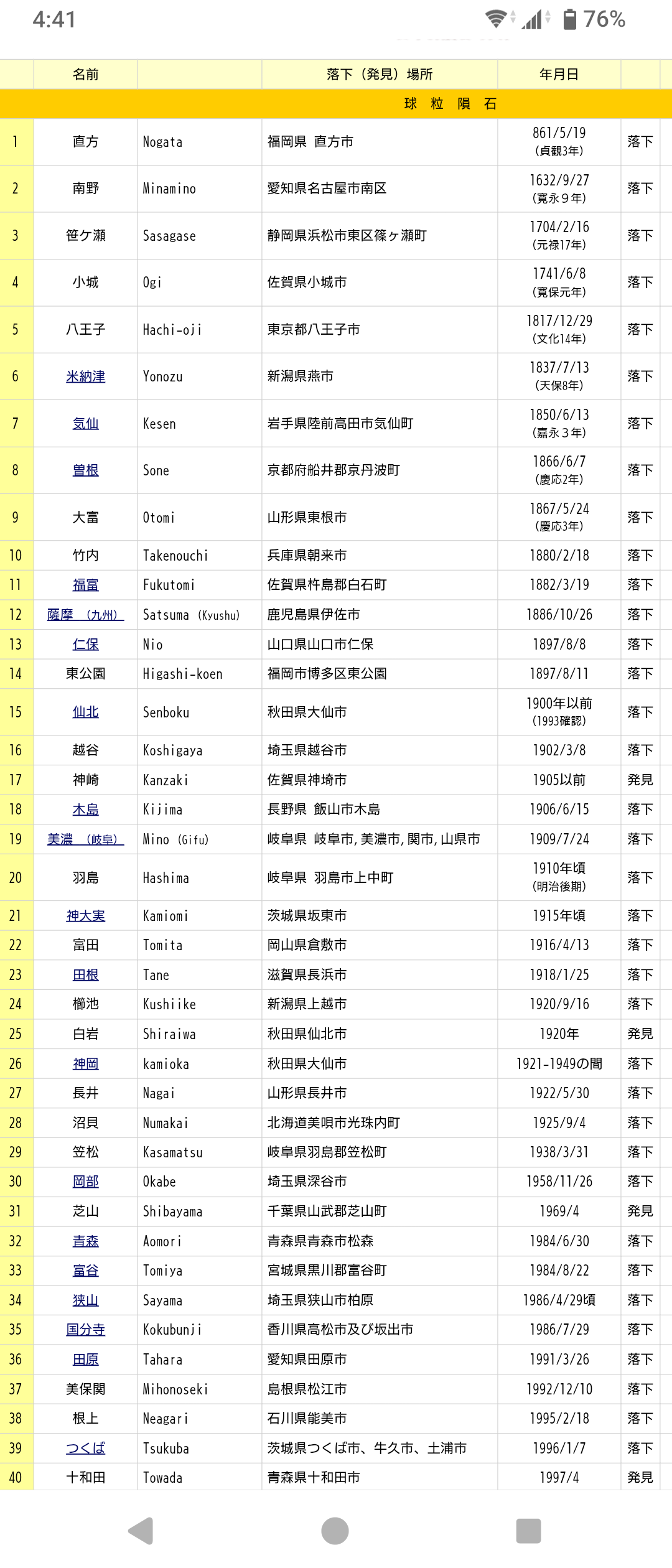Go back with the system back button
This screenshot has height=1568, width=672.
[141, 1531]
